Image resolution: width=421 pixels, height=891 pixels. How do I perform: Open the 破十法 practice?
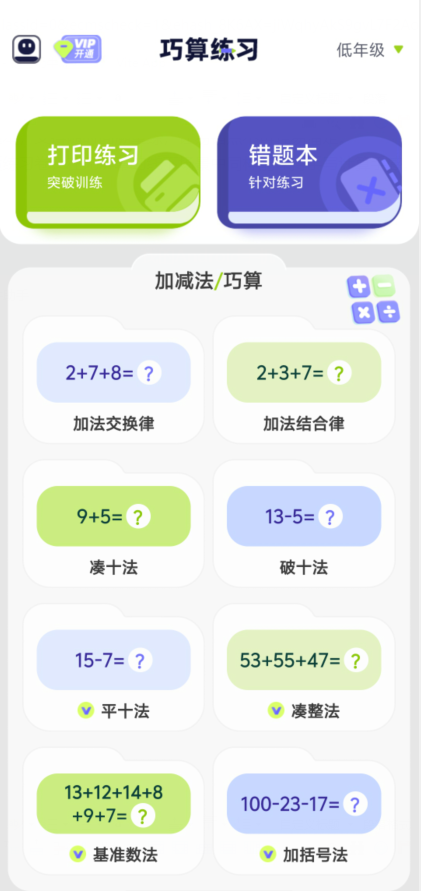[304, 523]
